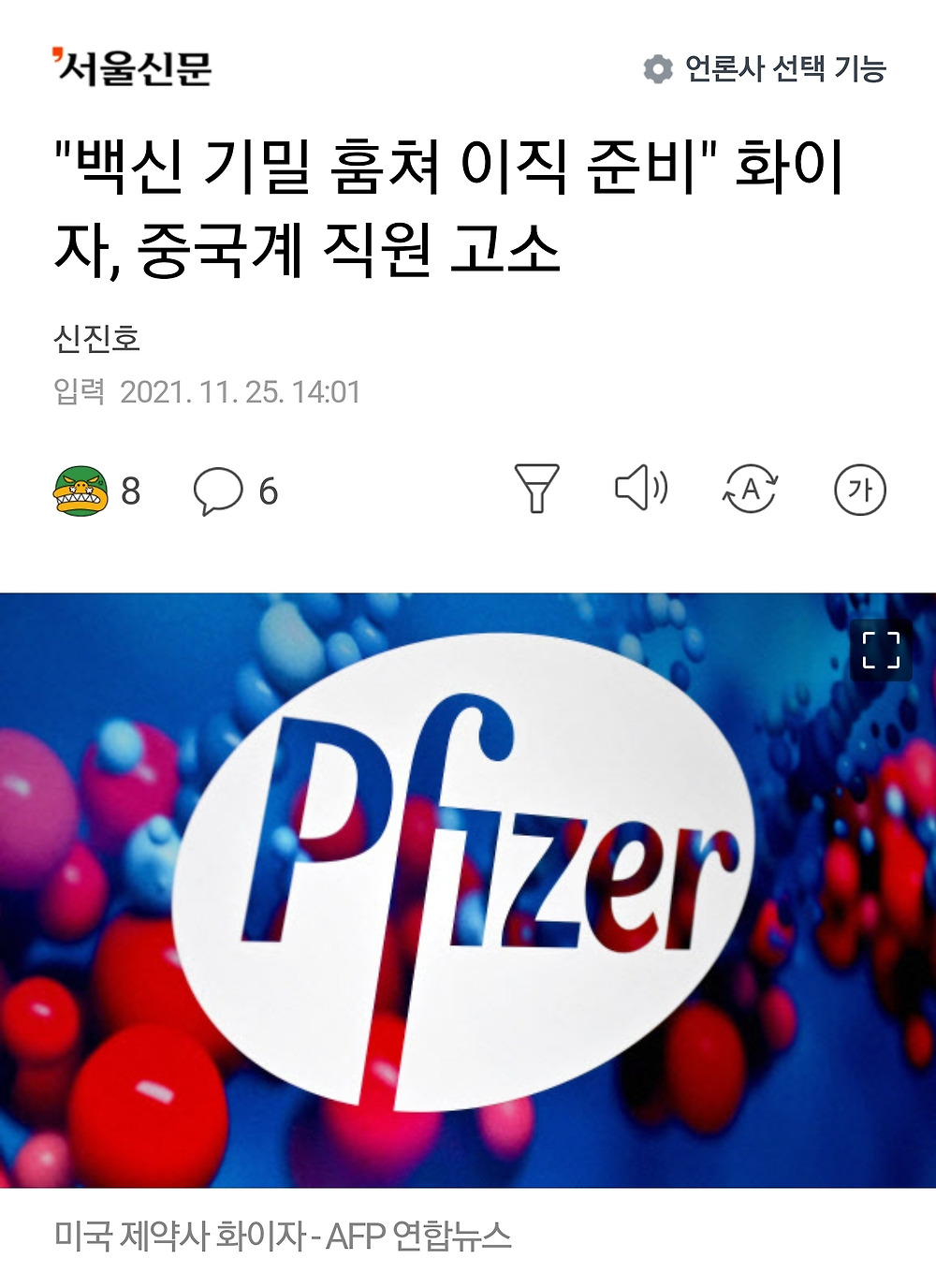
Task: Open the 서울신문 publisher page
Action: click(132, 67)
